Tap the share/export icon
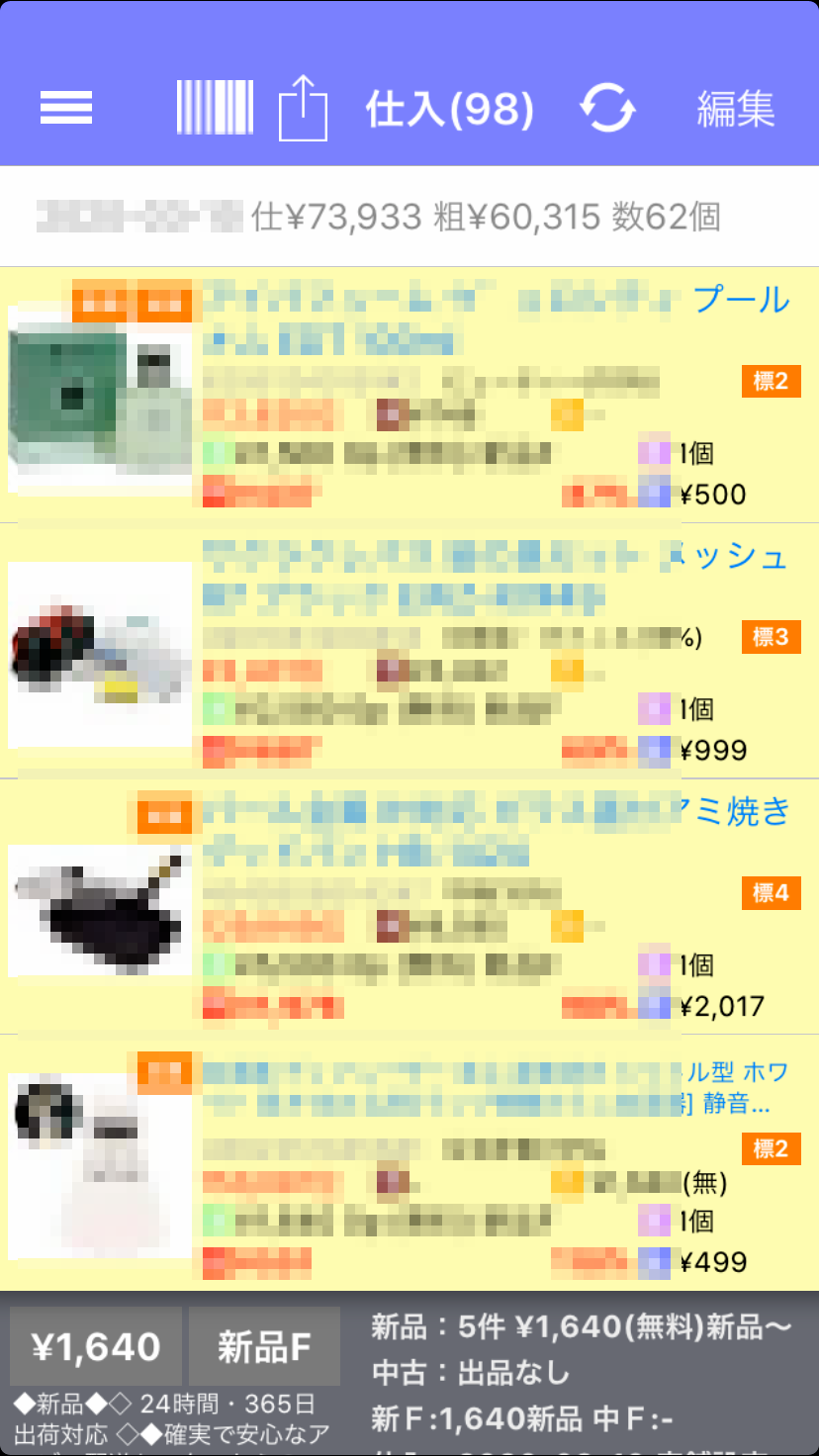Screen dimensions: 819x1456 point(302,109)
